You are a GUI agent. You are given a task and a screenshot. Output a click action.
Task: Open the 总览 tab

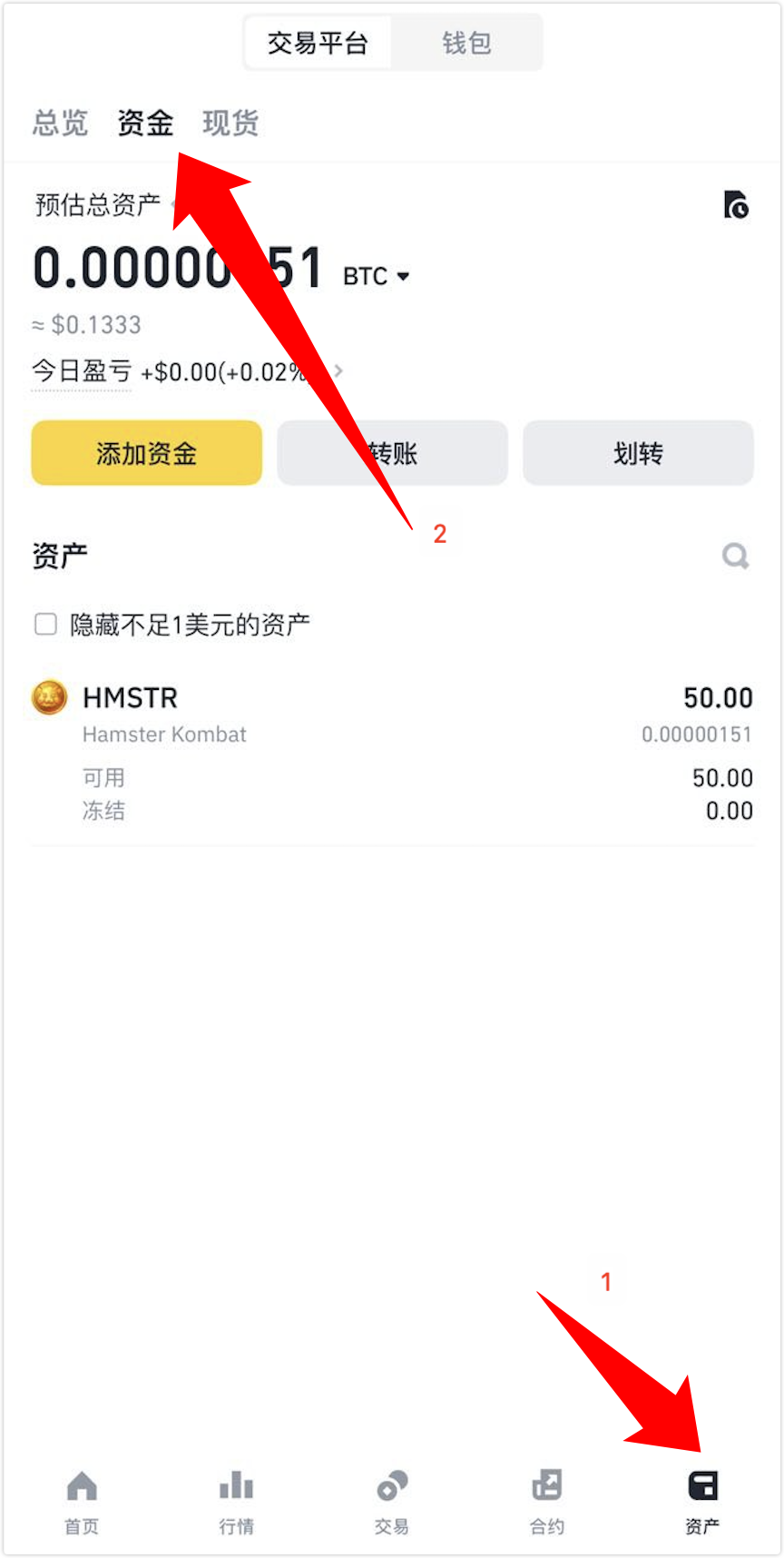pos(60,123)
